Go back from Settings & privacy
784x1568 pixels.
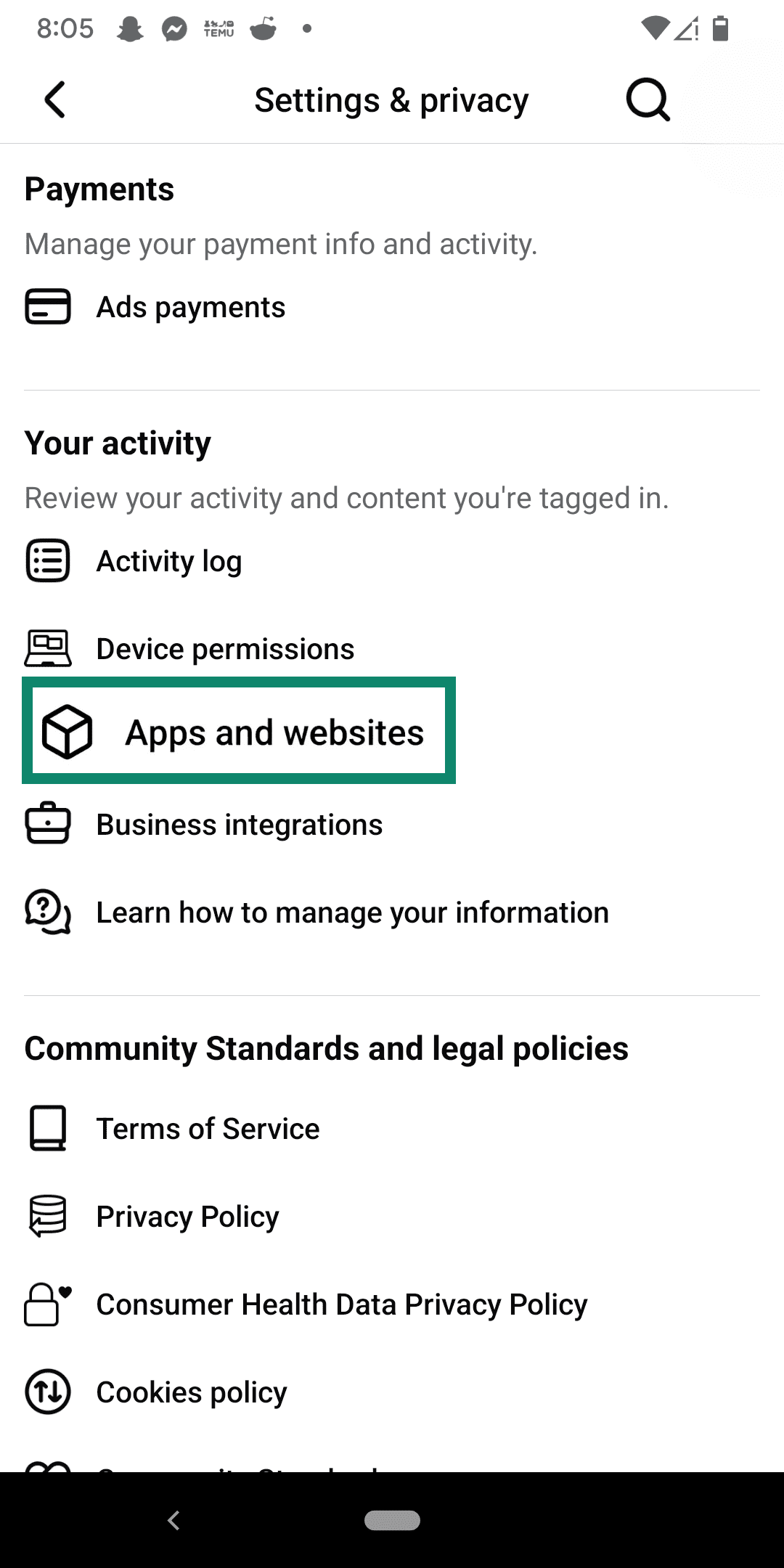coord(55,99)
